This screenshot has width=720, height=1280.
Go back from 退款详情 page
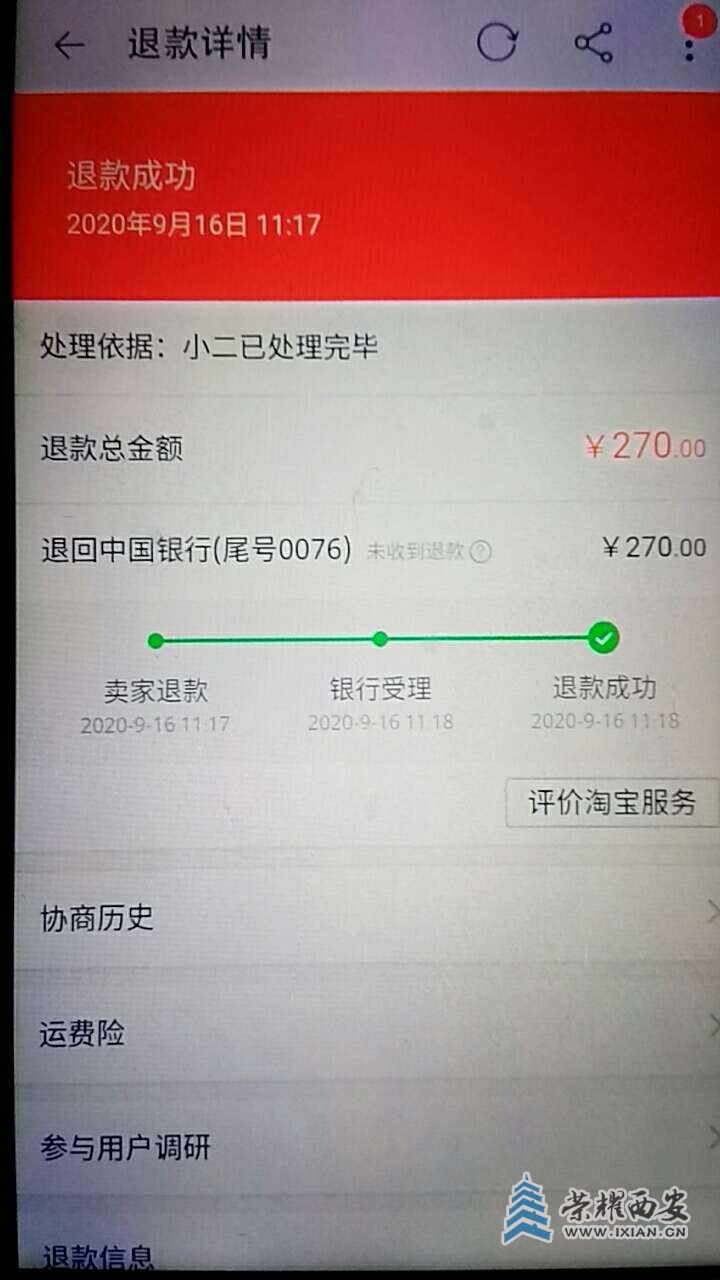pyautogui.click(x=68, y=45)
